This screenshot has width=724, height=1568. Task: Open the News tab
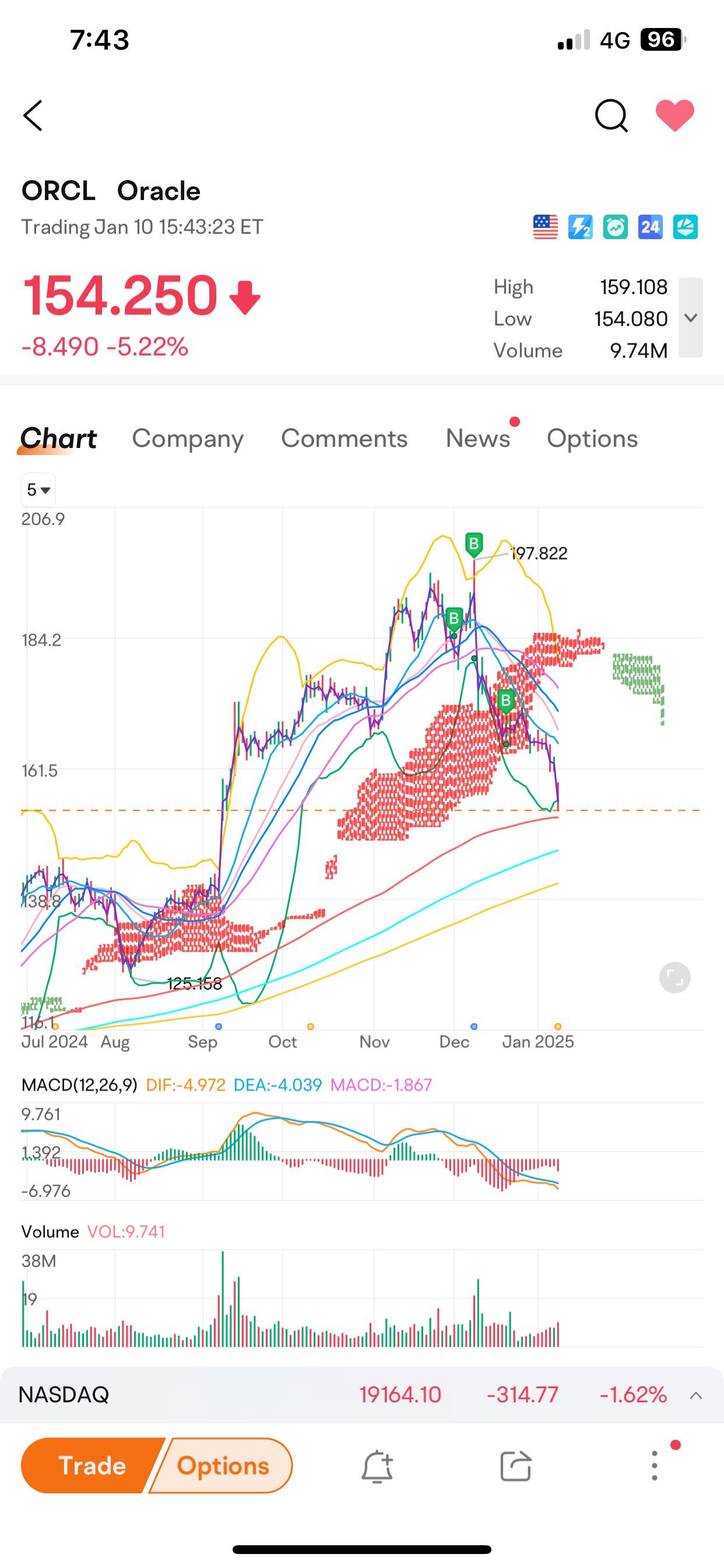pos(478,438)
